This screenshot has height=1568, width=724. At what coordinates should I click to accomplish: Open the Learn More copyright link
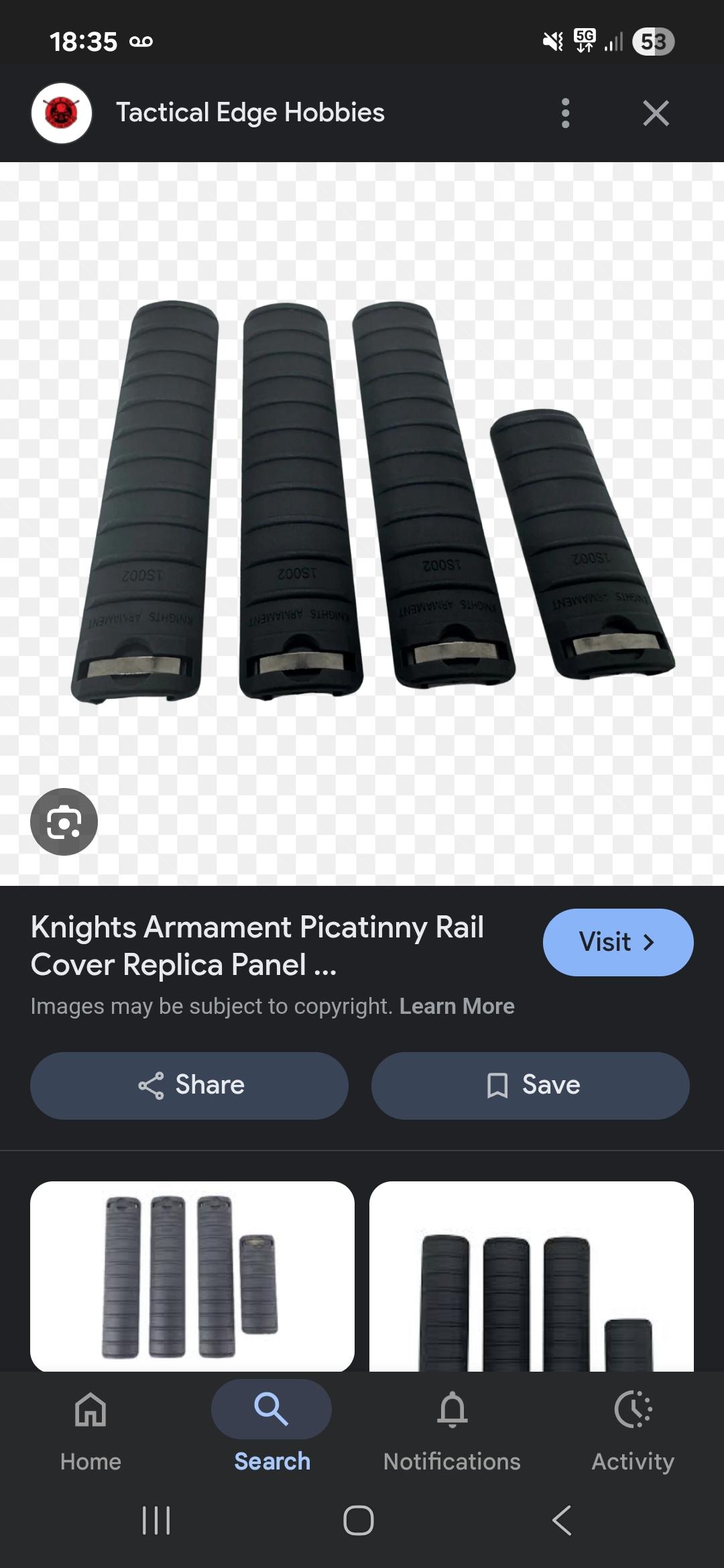click(457, 1006)
